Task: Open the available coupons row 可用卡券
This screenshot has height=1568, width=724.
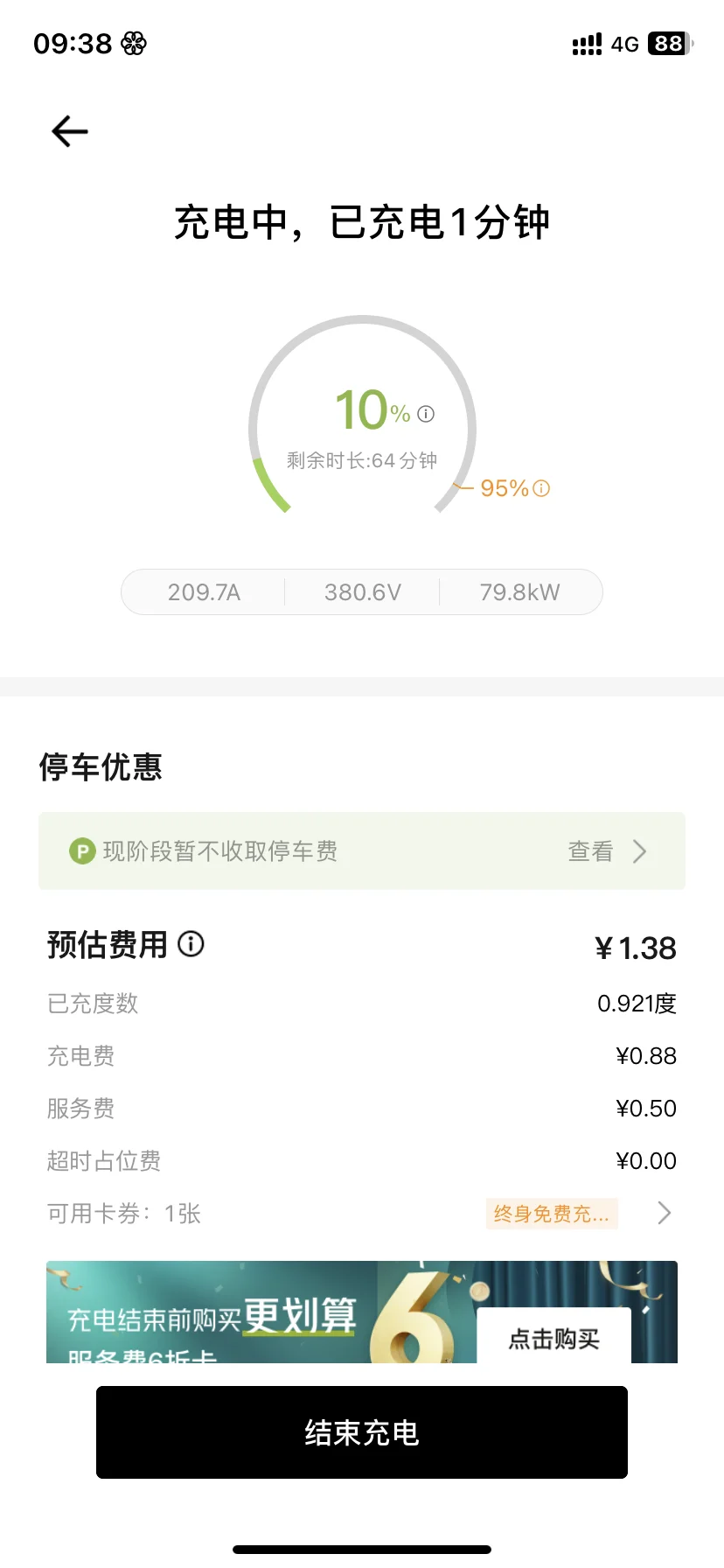Action: tap(362, 1214)
